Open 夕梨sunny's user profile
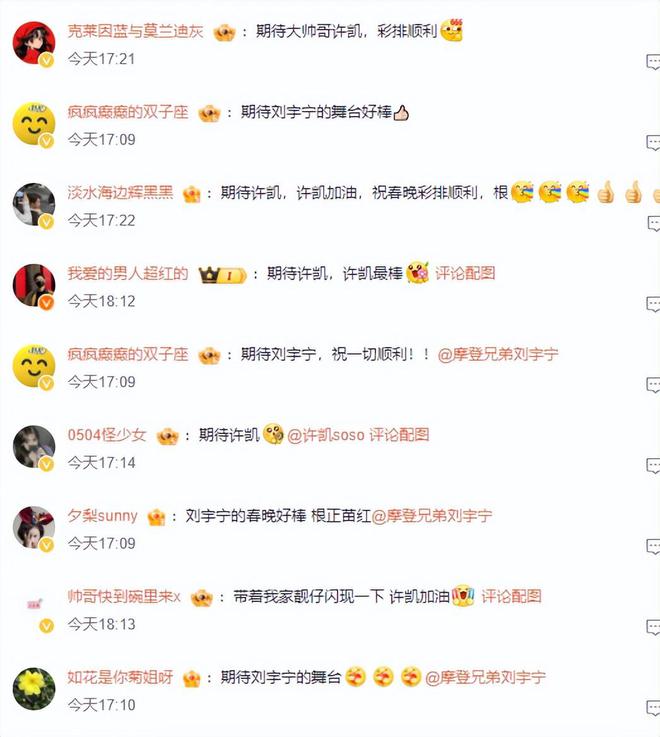Viewport: 660px width, 737px height. click(x=102, y=517)
